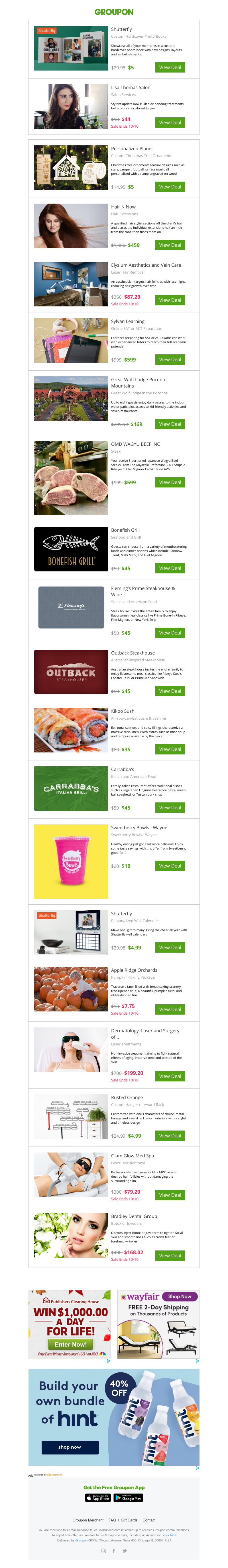228x1568 pixels.
Task: Open Groupon's Instagram icon
Action: (x=103, y=1550)
